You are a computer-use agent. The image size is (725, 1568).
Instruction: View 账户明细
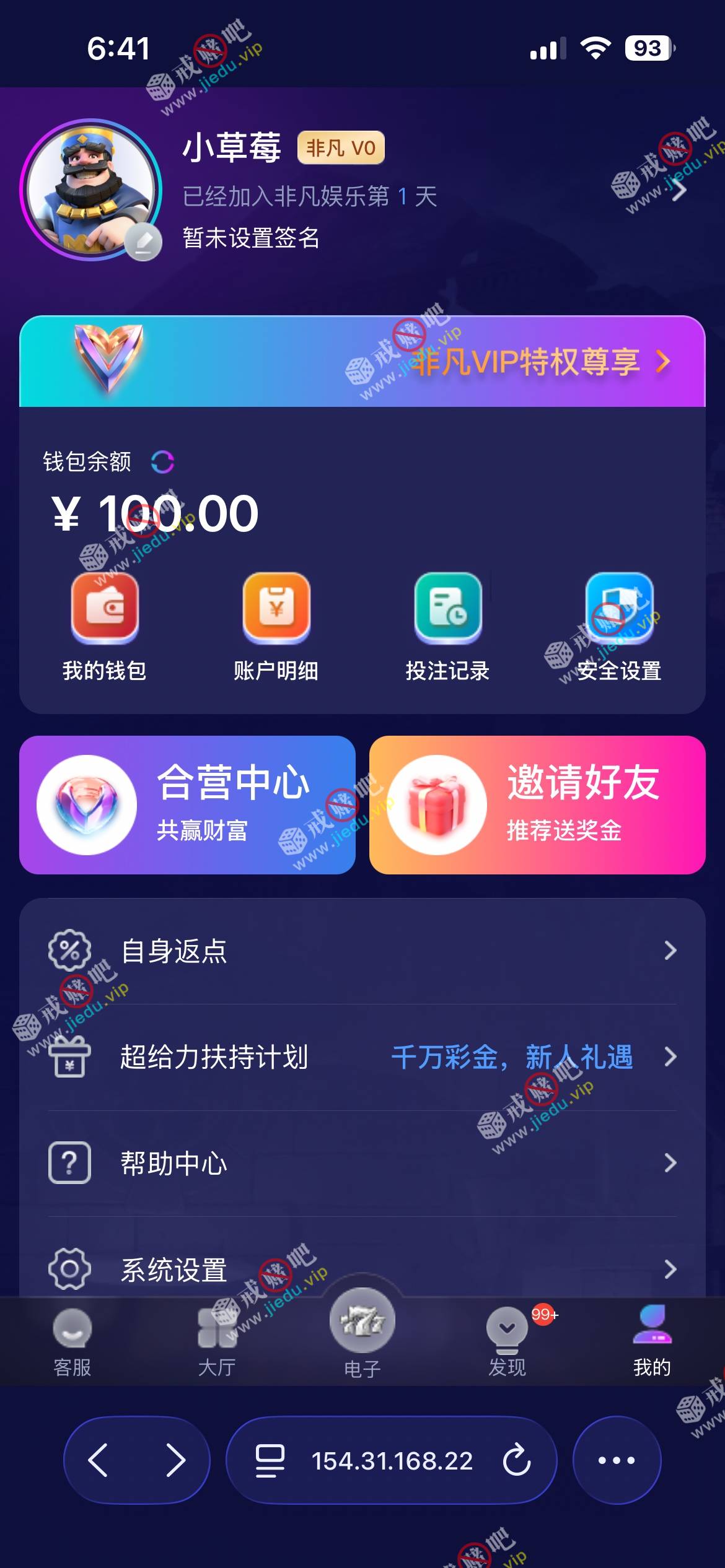pyautogui.click(x=276, y=627)
